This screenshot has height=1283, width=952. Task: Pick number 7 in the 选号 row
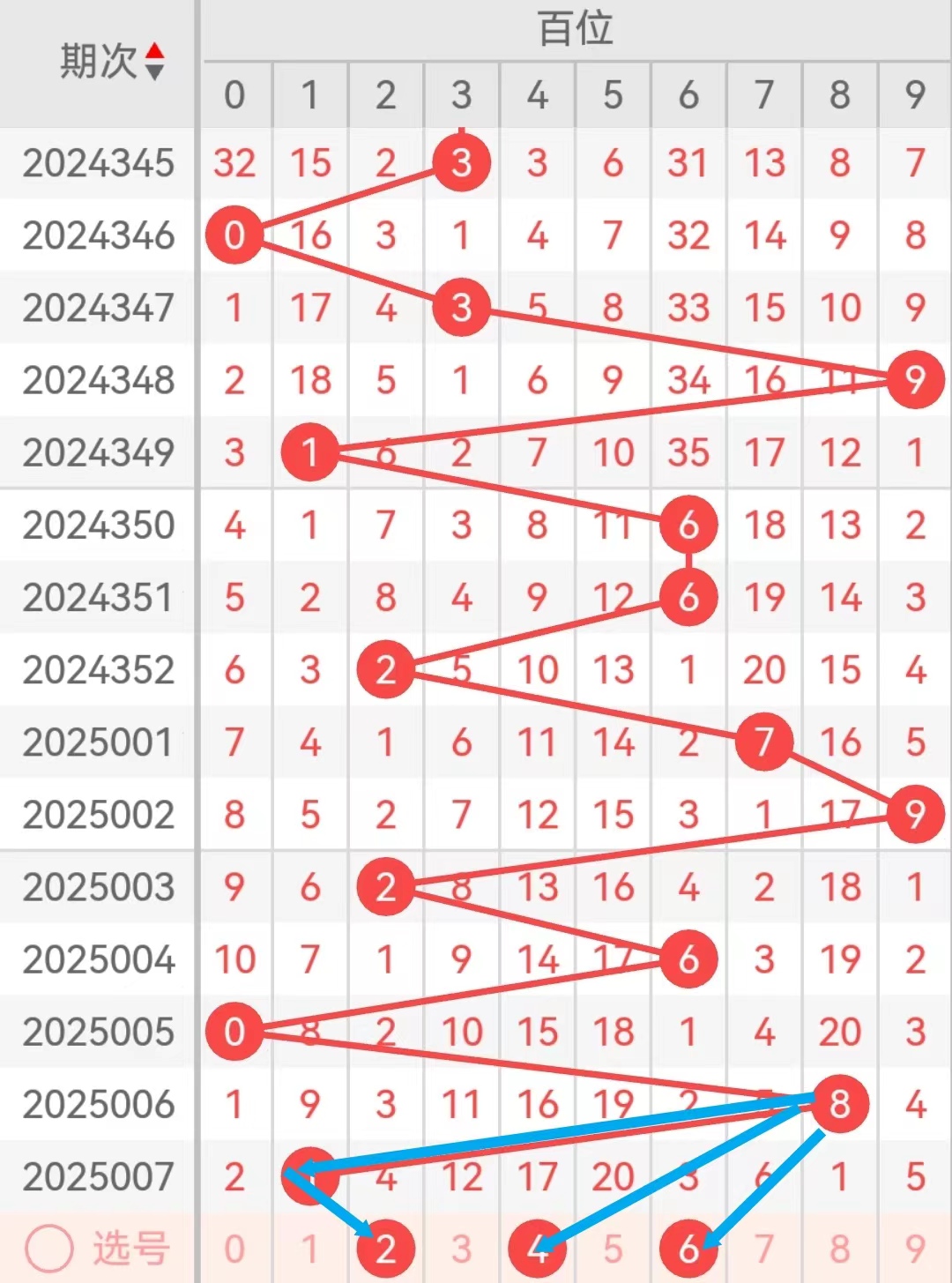point(764,1249)
